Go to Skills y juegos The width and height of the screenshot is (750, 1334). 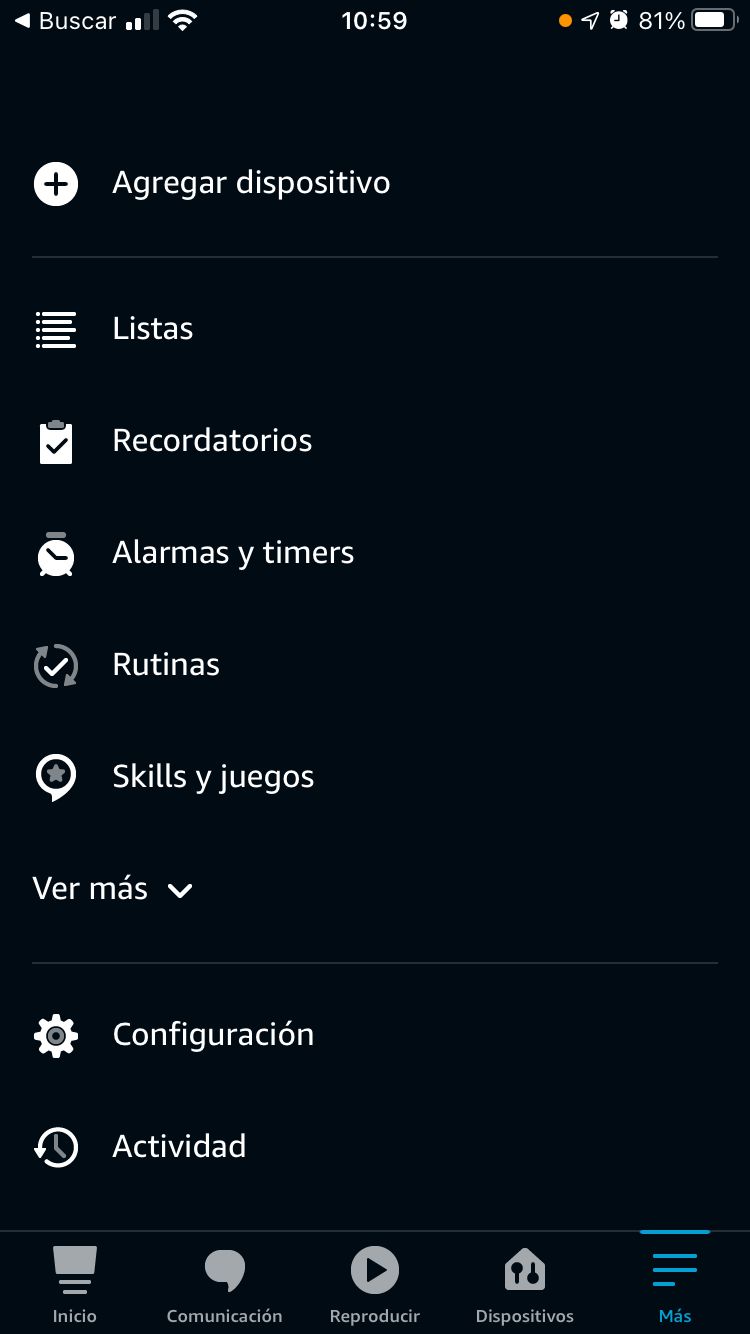click(213, 777)
